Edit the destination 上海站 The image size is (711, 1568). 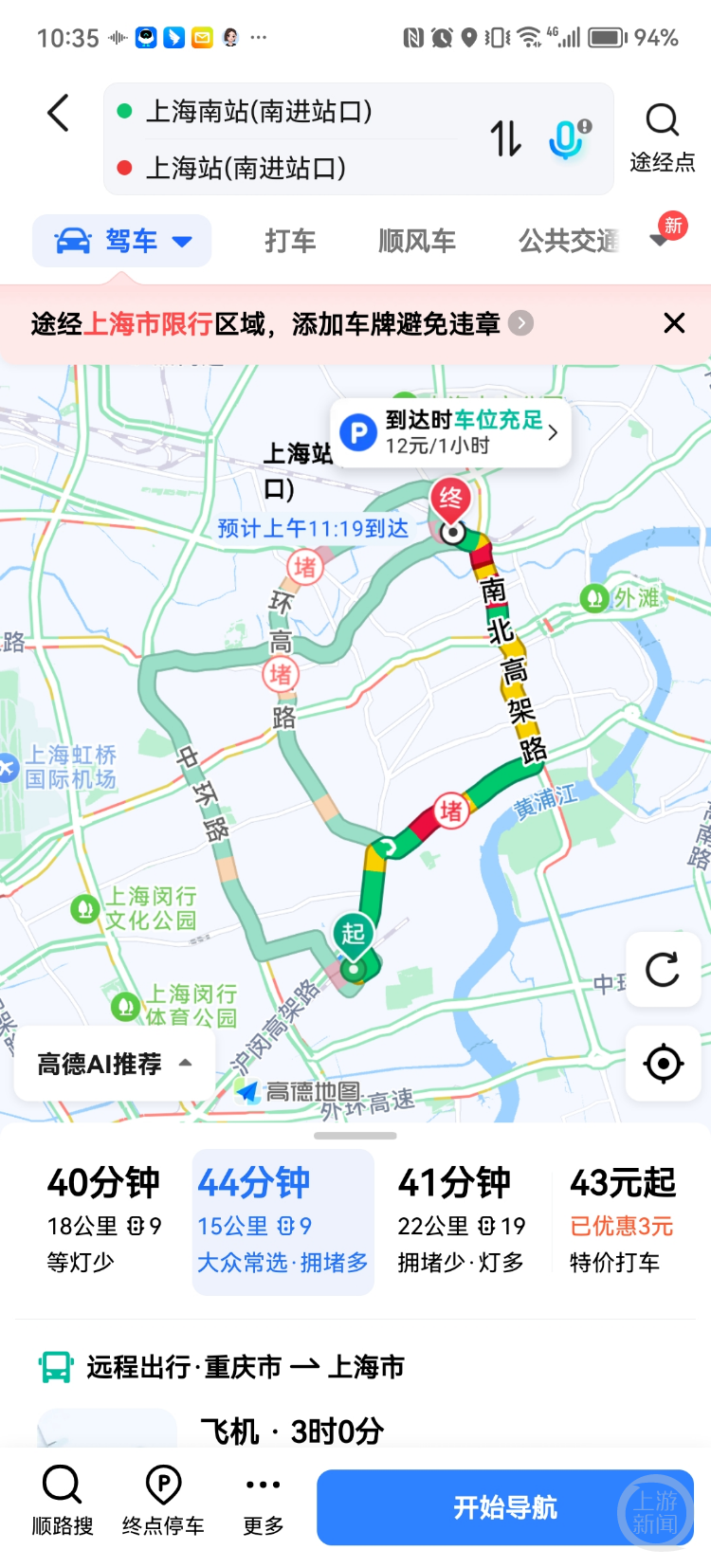(246, 169)
